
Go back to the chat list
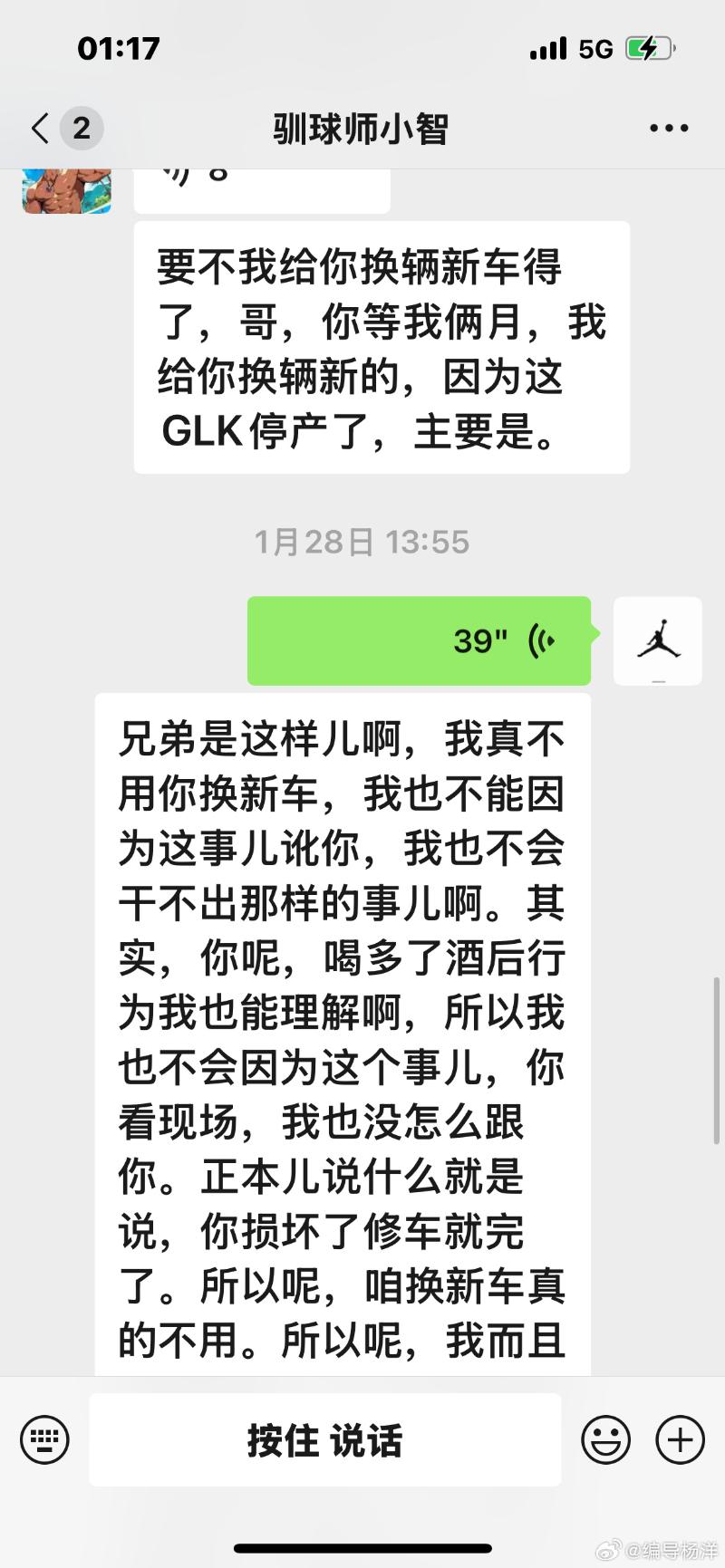(x=41, y=129)
